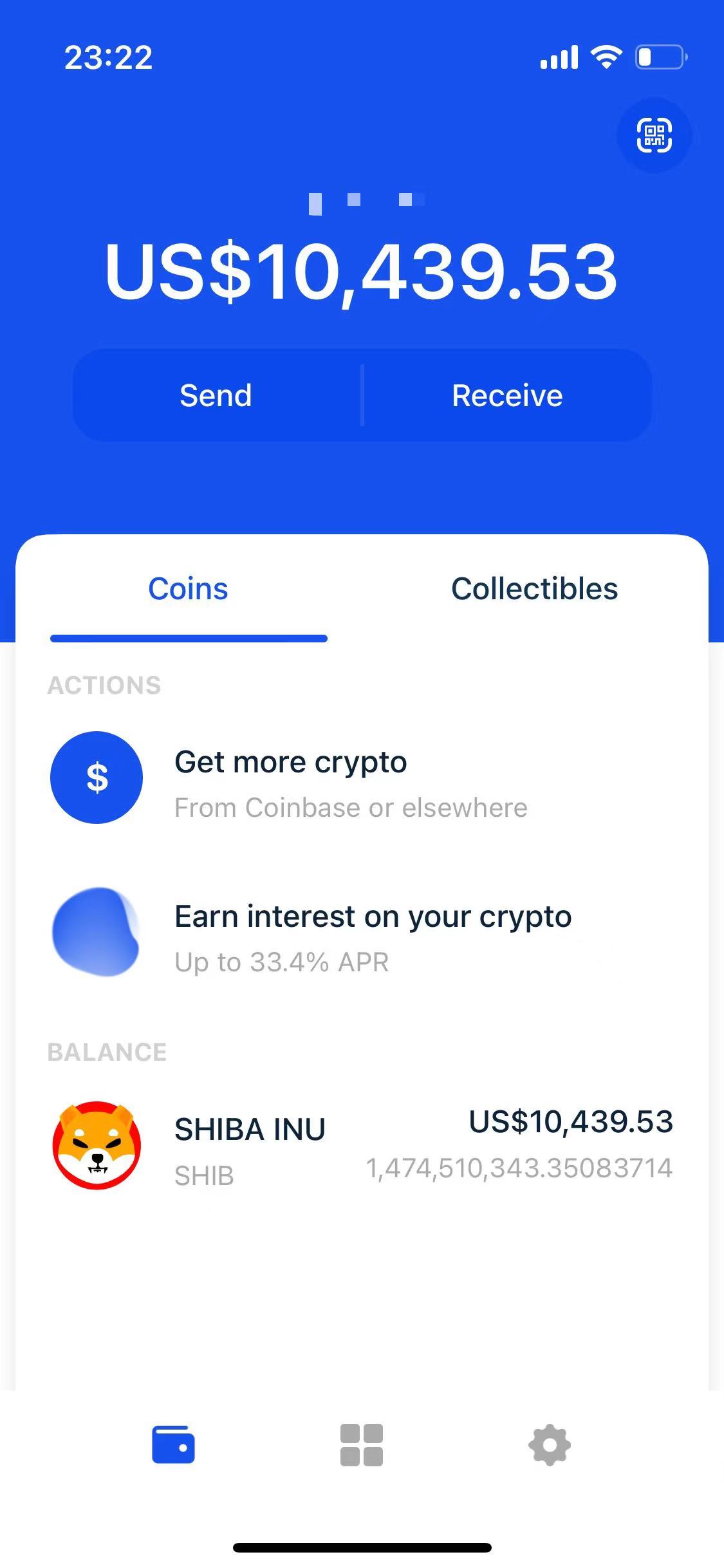This screenshot has height=1568, width=724.
Task: Tap the Send button
Action: click(216, 395)
